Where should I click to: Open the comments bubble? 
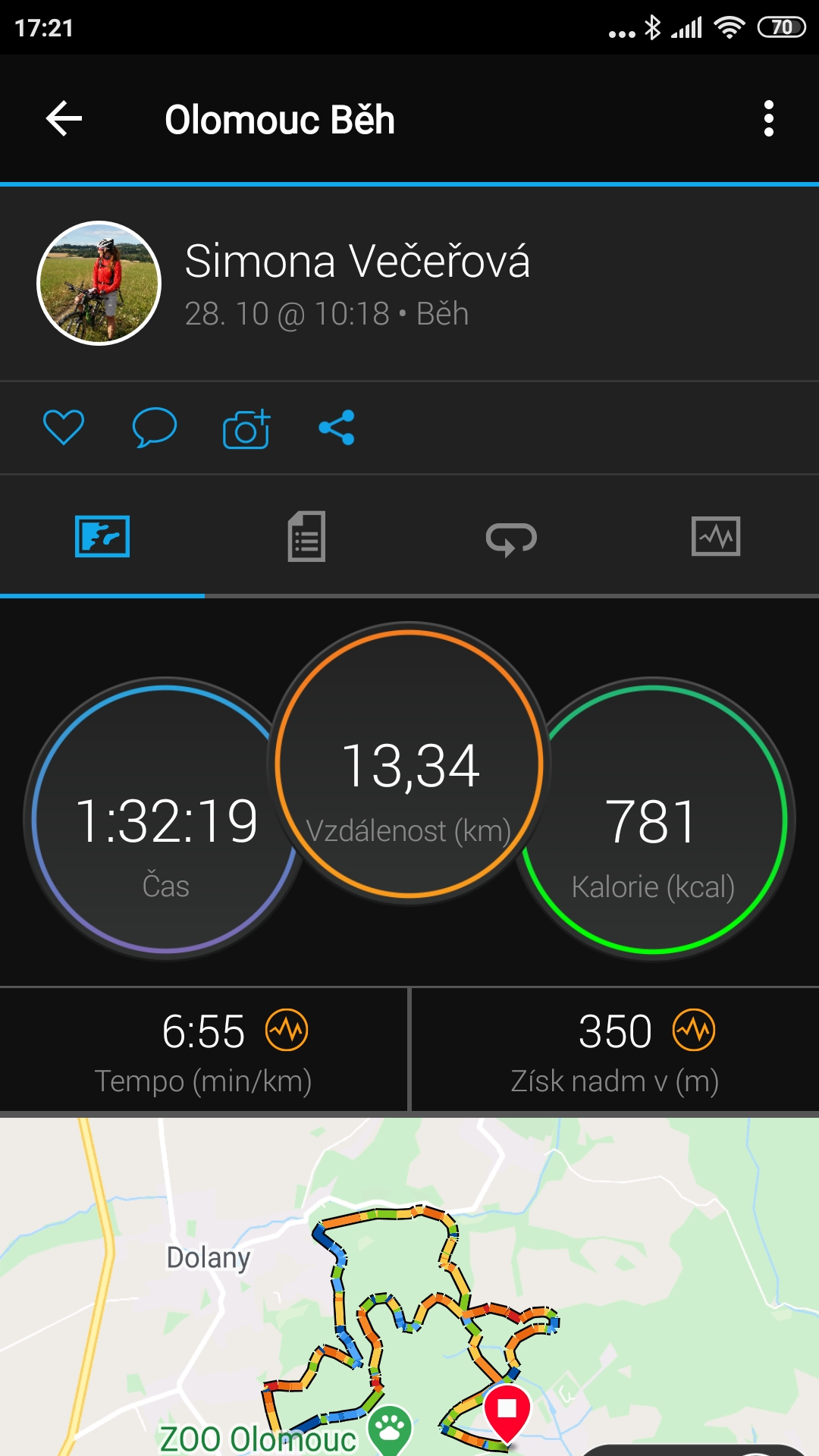[x=155, y=427]
